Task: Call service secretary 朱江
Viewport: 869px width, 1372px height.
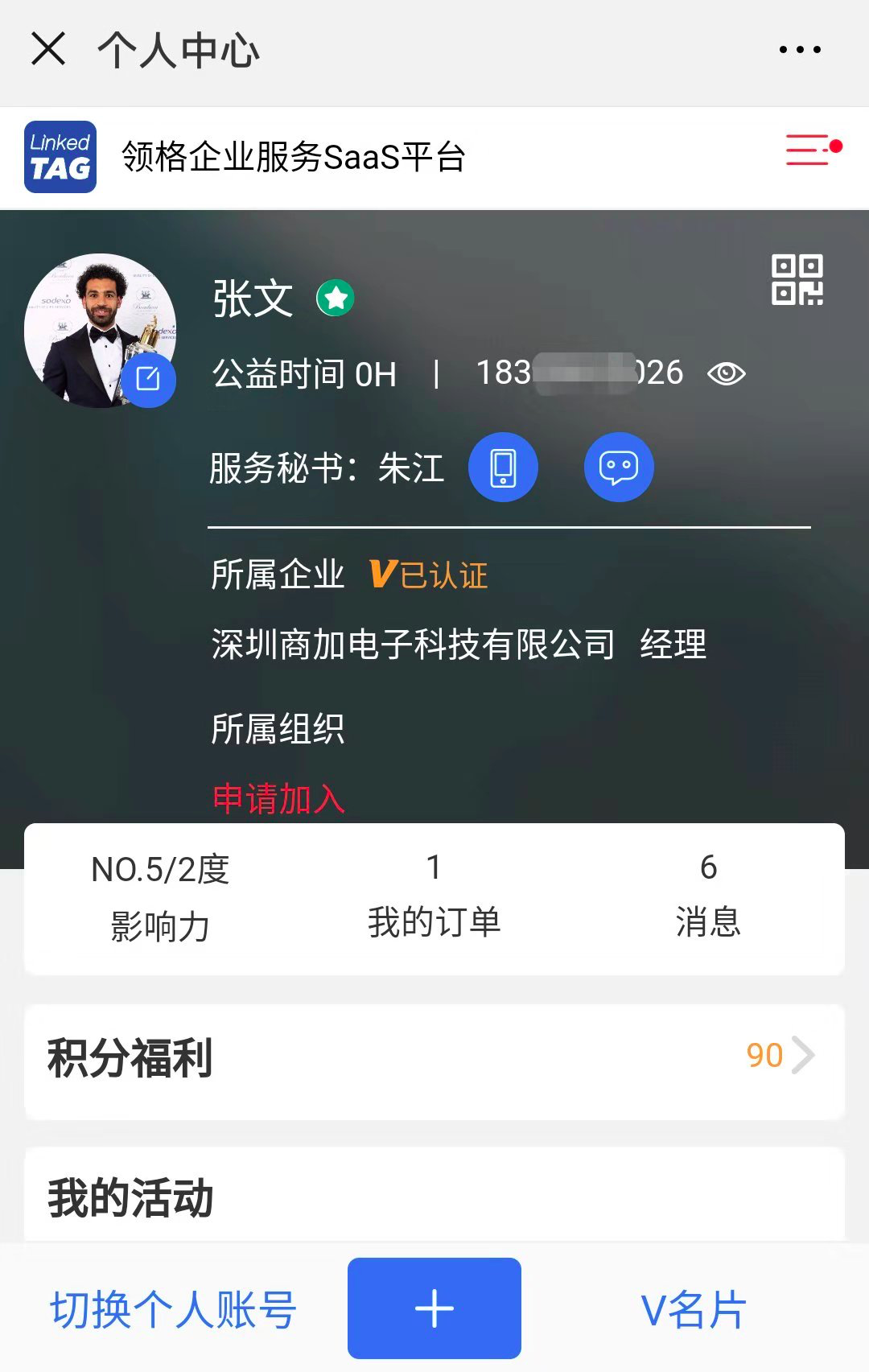Action: (x=504, y=468)
